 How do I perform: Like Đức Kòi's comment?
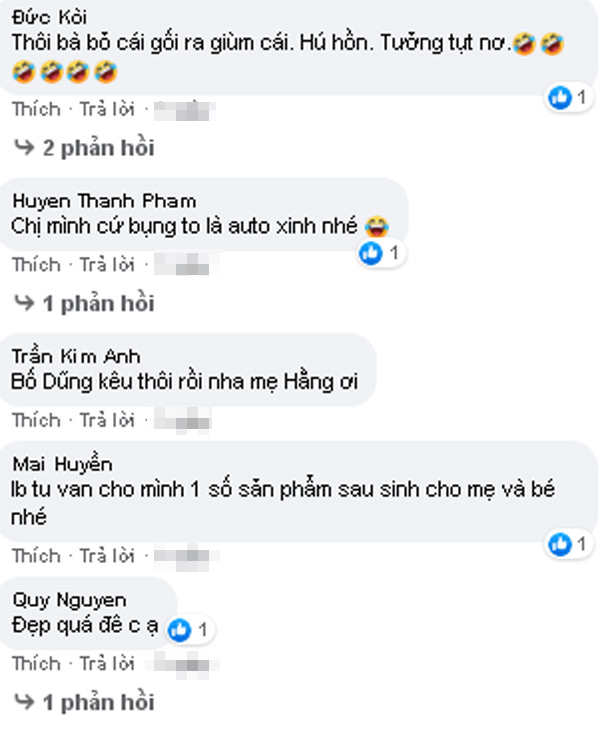36,108
